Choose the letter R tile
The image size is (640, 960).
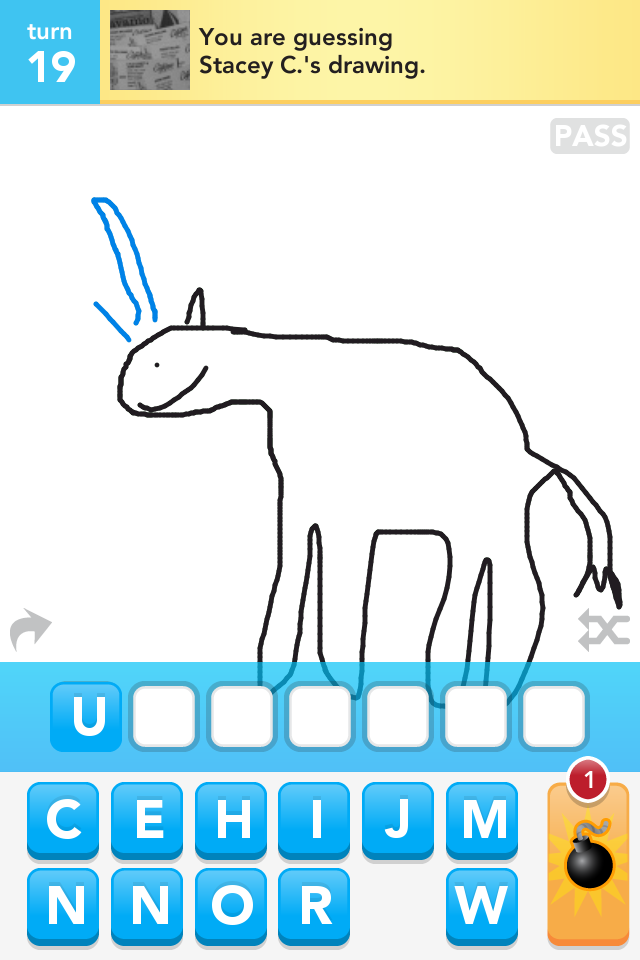(314, 906)
